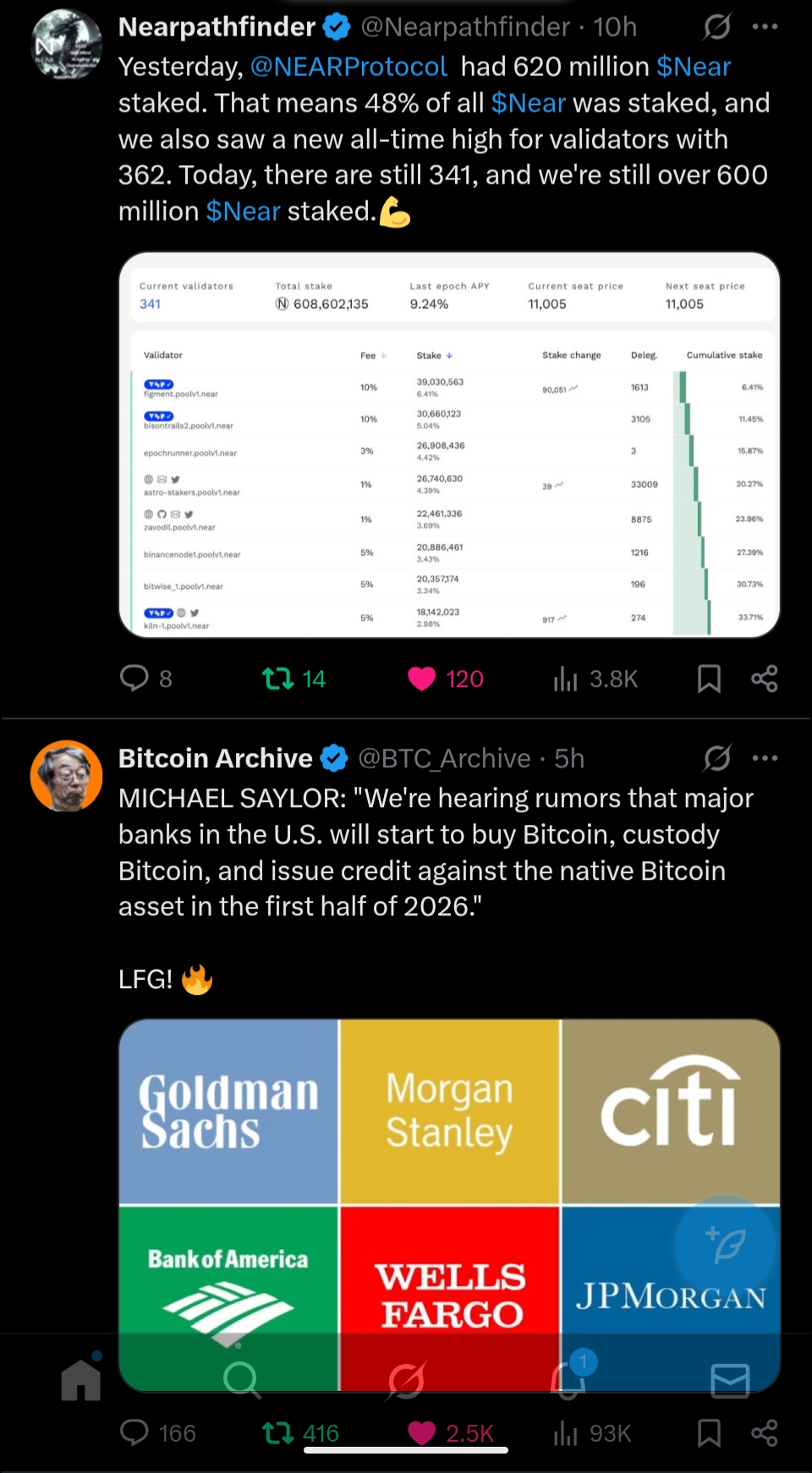Like Bitcoin Archive's post
This screenshot has width=812, height=1473.
(x=422, y=1433)
